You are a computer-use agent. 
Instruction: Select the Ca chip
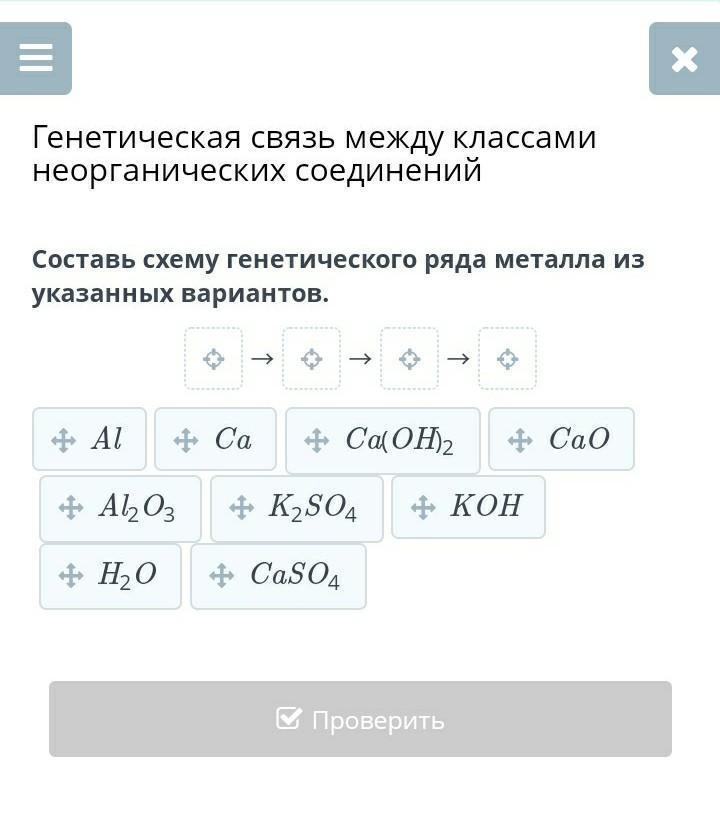[x=215, y=439]
